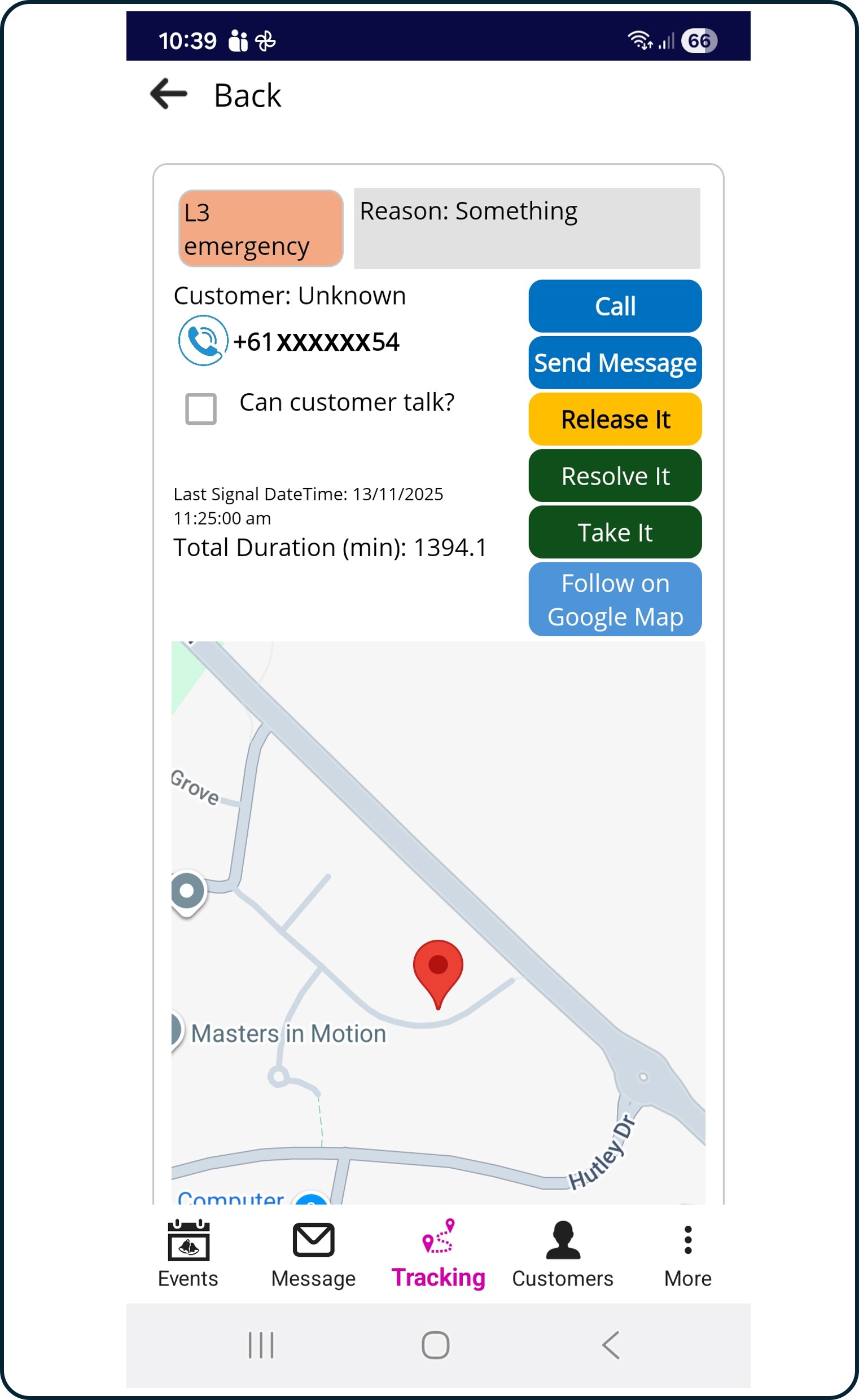Check the 'Can customer talk?' box
The height and width of the screenshot is (1400, 859).
201,408
